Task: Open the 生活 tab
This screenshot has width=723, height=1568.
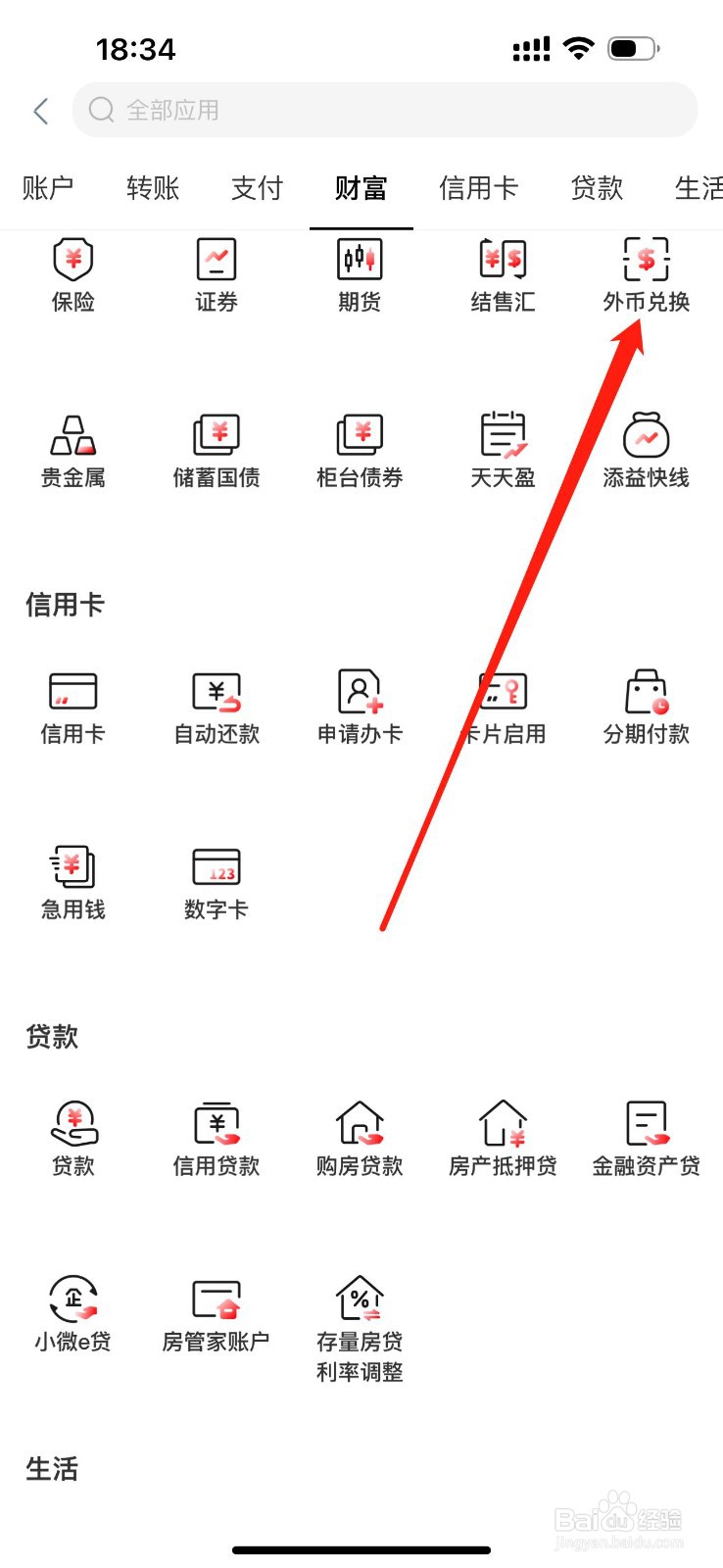Action: (x=696, y=188)
